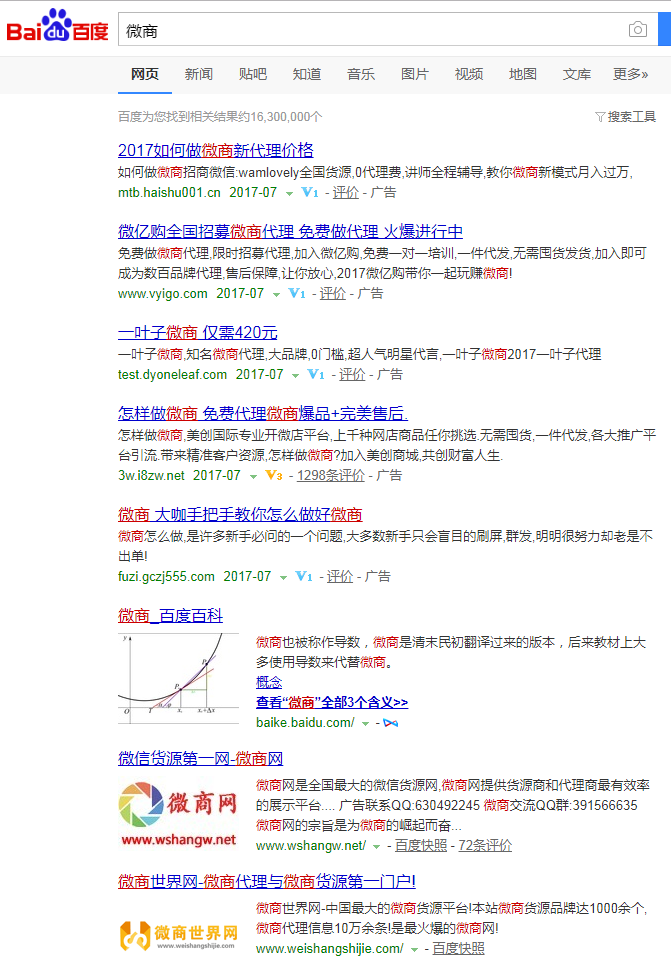Switch to the 新闻 tab
Screen dimensions: 671x962
coord(198,74)
